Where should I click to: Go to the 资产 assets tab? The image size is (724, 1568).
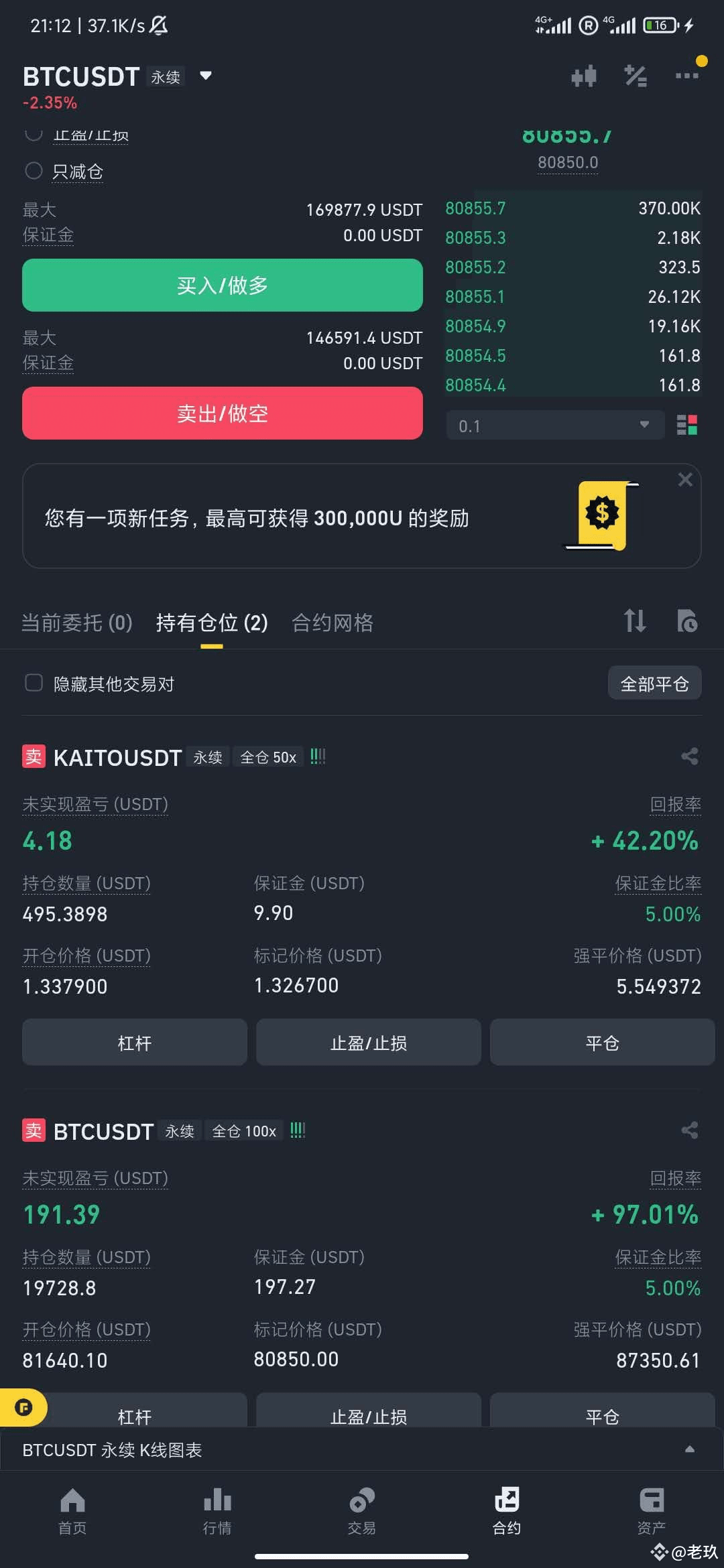[x=651, y=1510]
